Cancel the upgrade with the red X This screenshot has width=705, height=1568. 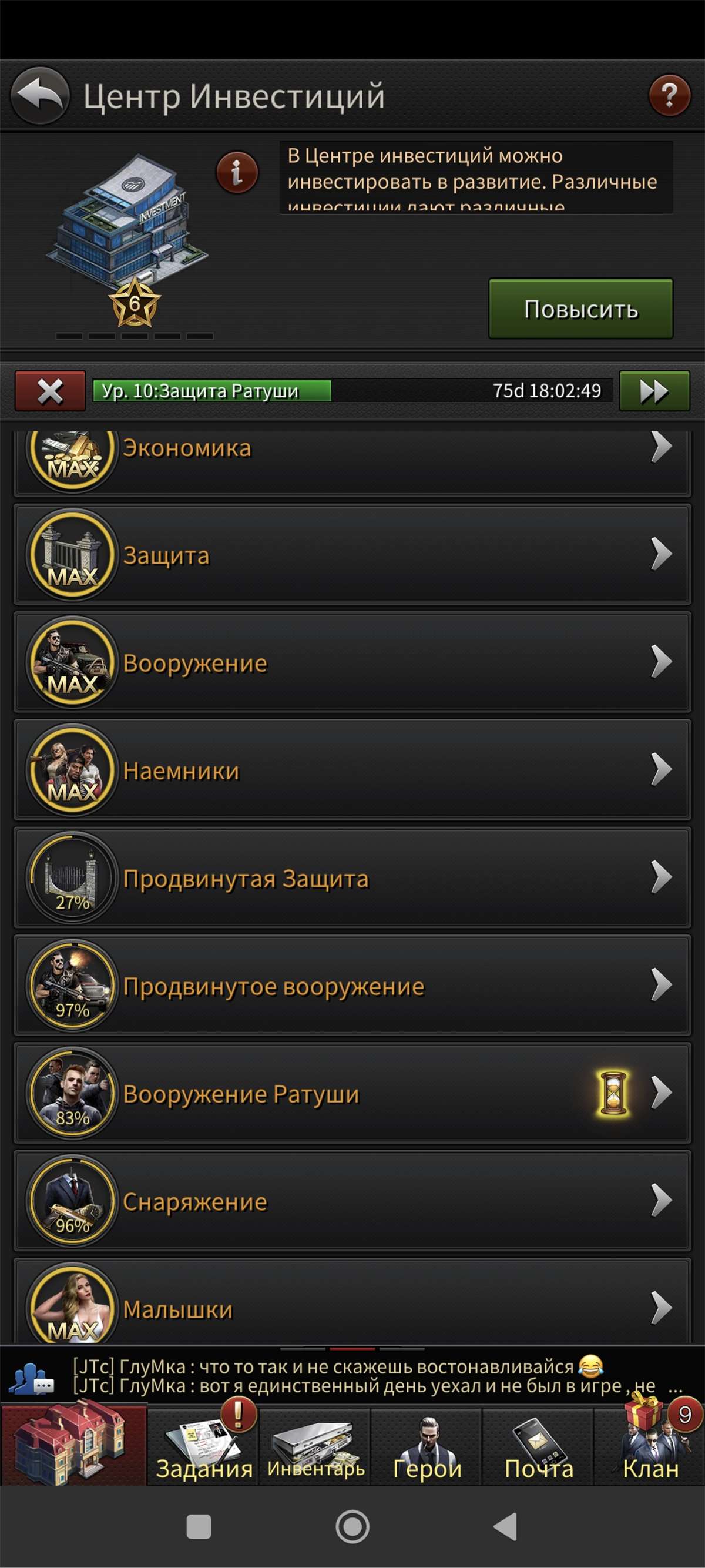[51, 391]
